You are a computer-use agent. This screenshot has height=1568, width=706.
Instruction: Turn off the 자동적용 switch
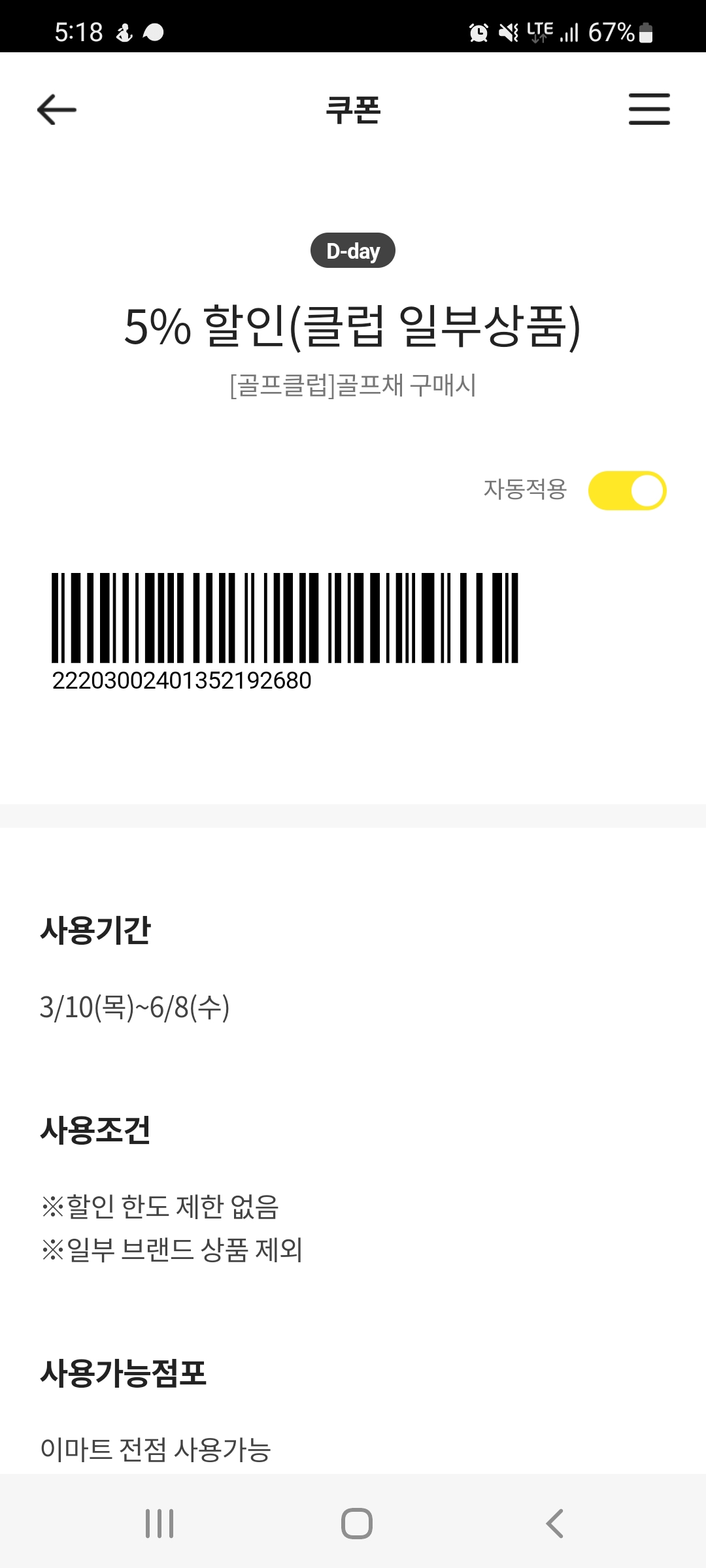pyautogui.click(x=627, y=491)
